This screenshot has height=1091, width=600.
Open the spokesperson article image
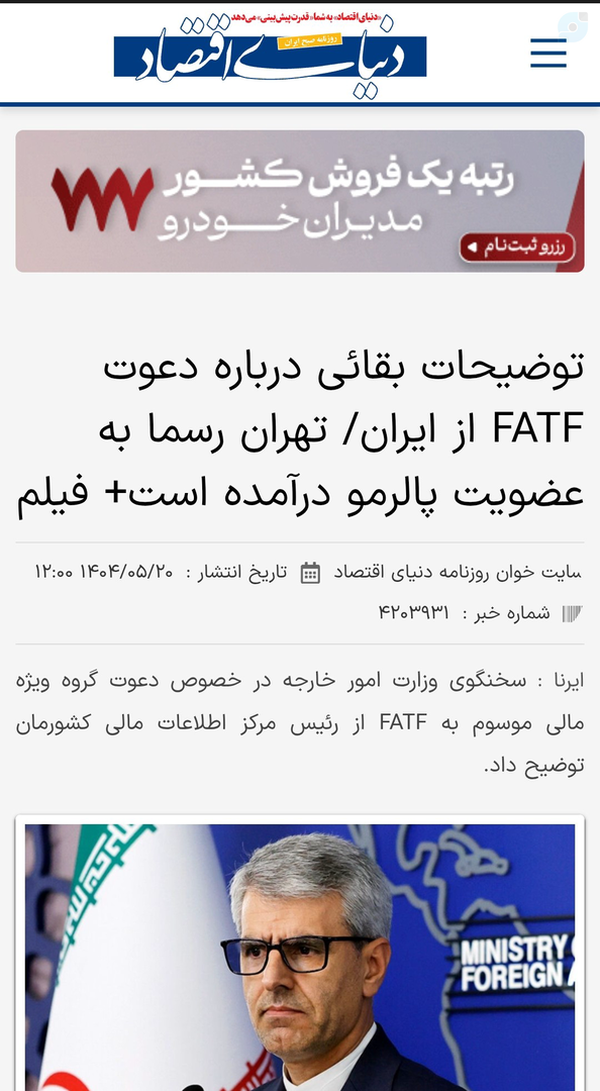pos(300,957)
